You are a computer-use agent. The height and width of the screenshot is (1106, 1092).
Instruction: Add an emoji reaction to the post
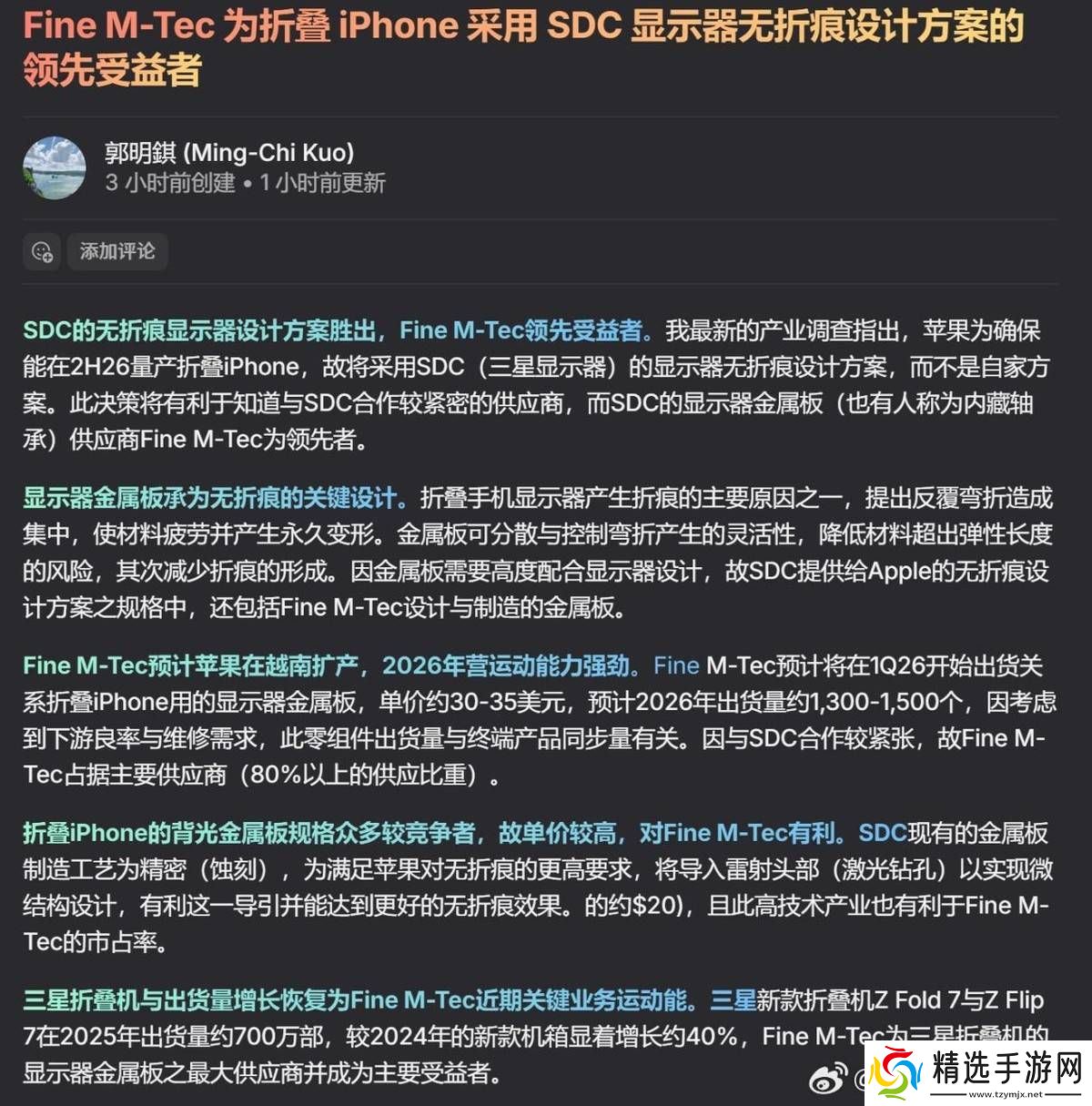coord(42,252)
